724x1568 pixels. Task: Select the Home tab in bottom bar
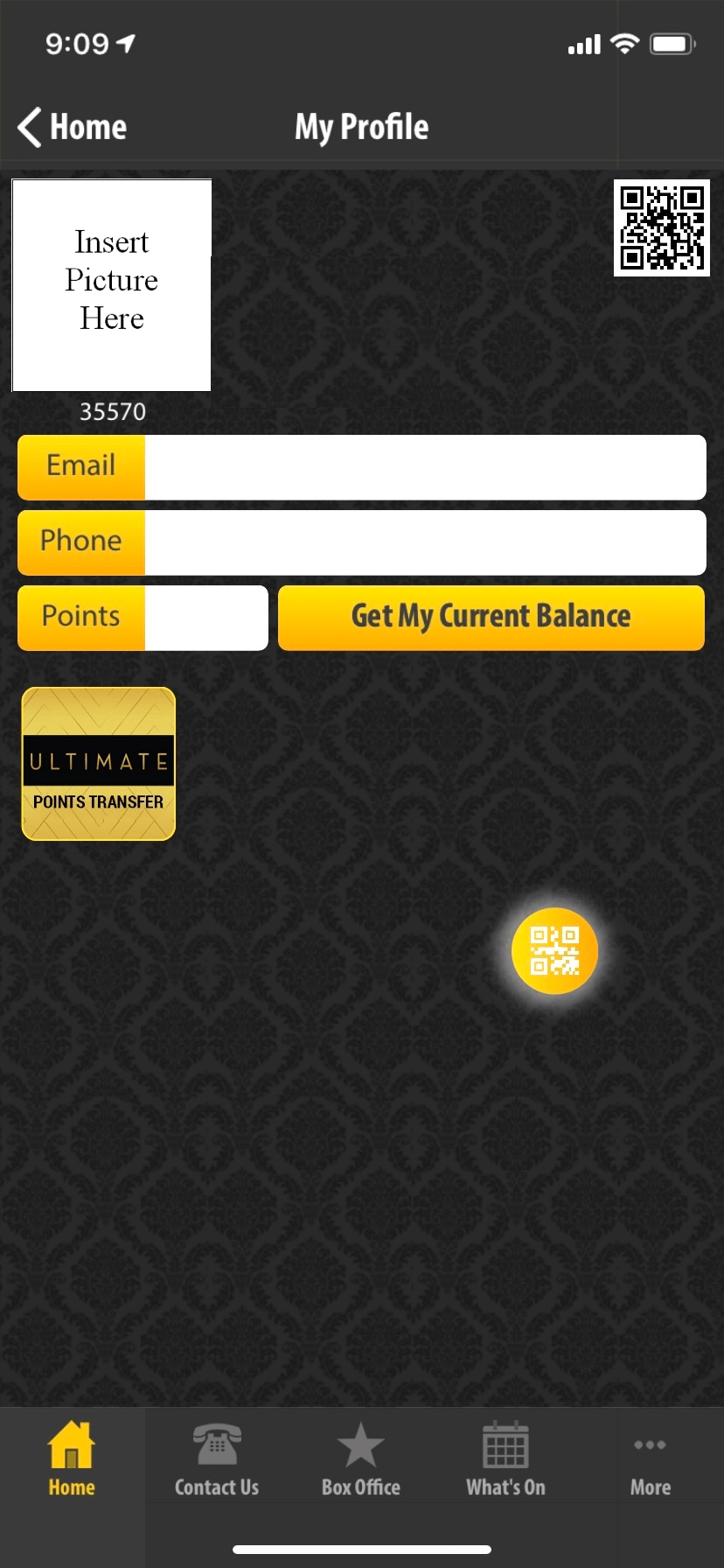(72, 1459)
